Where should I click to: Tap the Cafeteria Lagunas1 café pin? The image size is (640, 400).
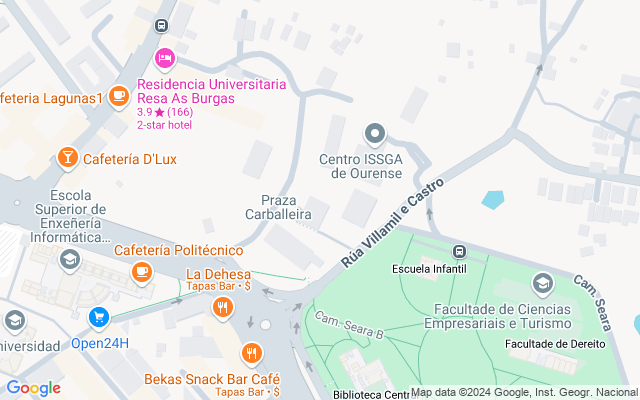coord(119,97)
